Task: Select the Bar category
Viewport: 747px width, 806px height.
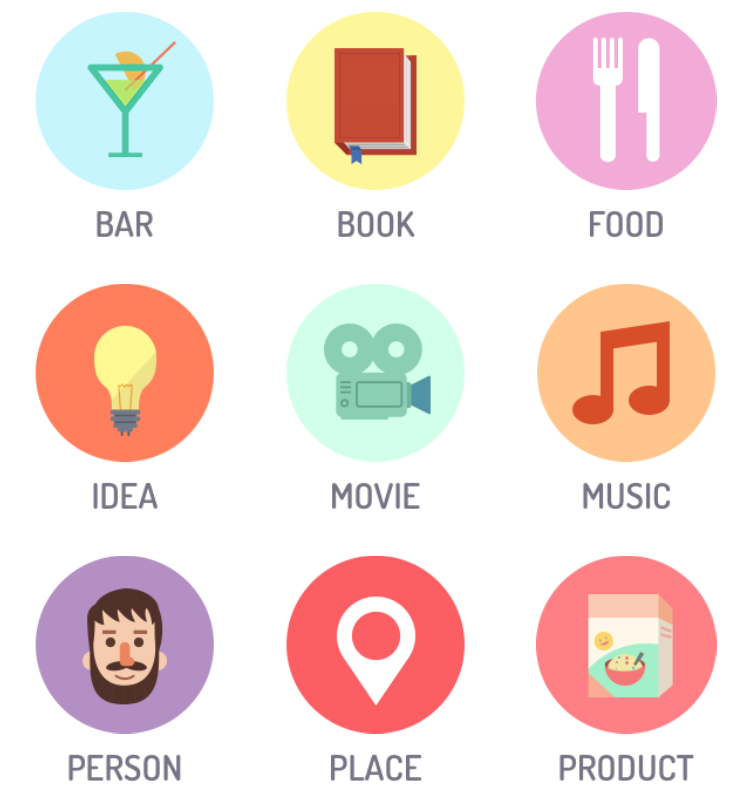Action: pos(125,101)
